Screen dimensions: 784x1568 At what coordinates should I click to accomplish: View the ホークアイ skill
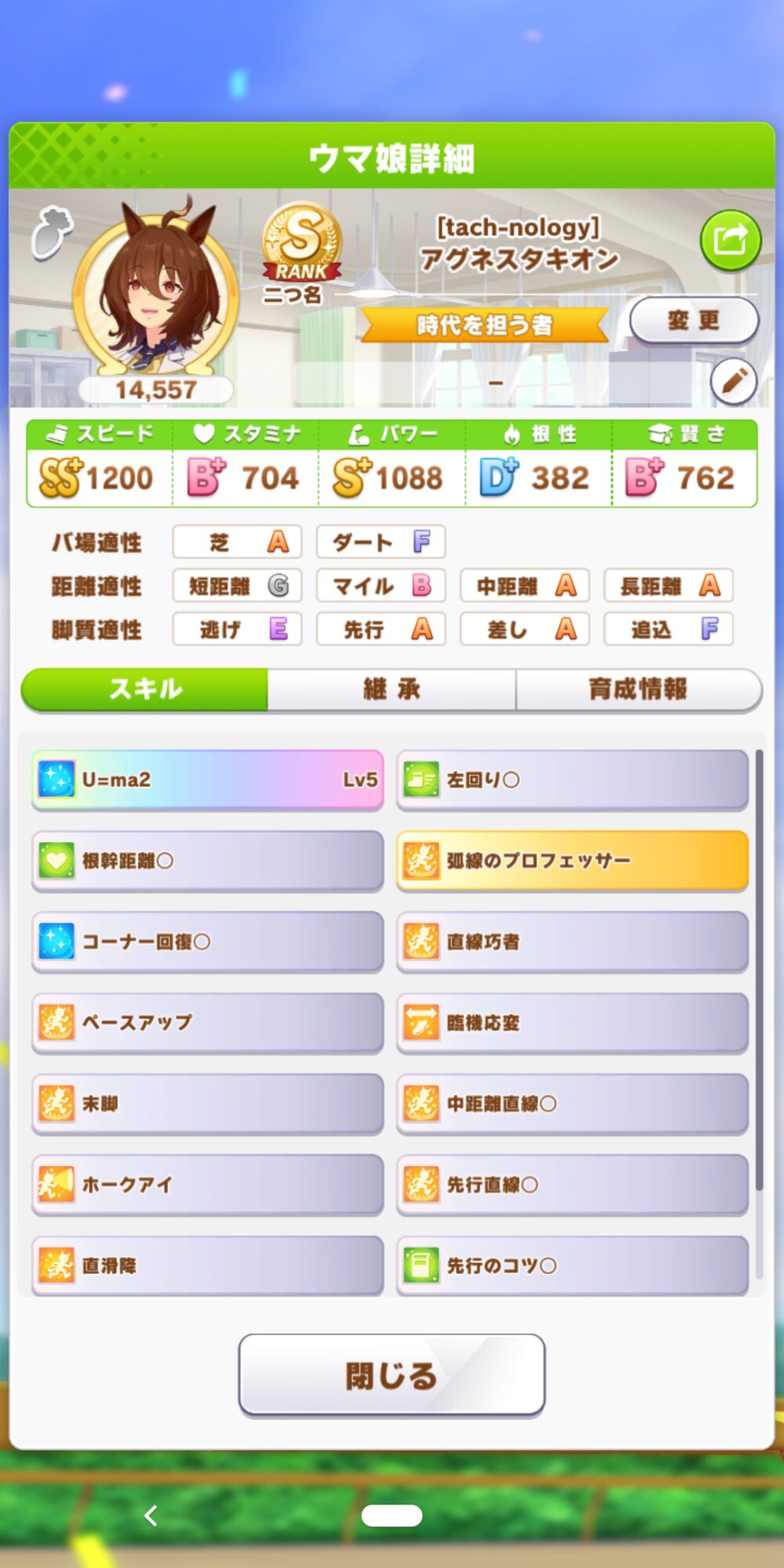click(x=208, y=1185)
